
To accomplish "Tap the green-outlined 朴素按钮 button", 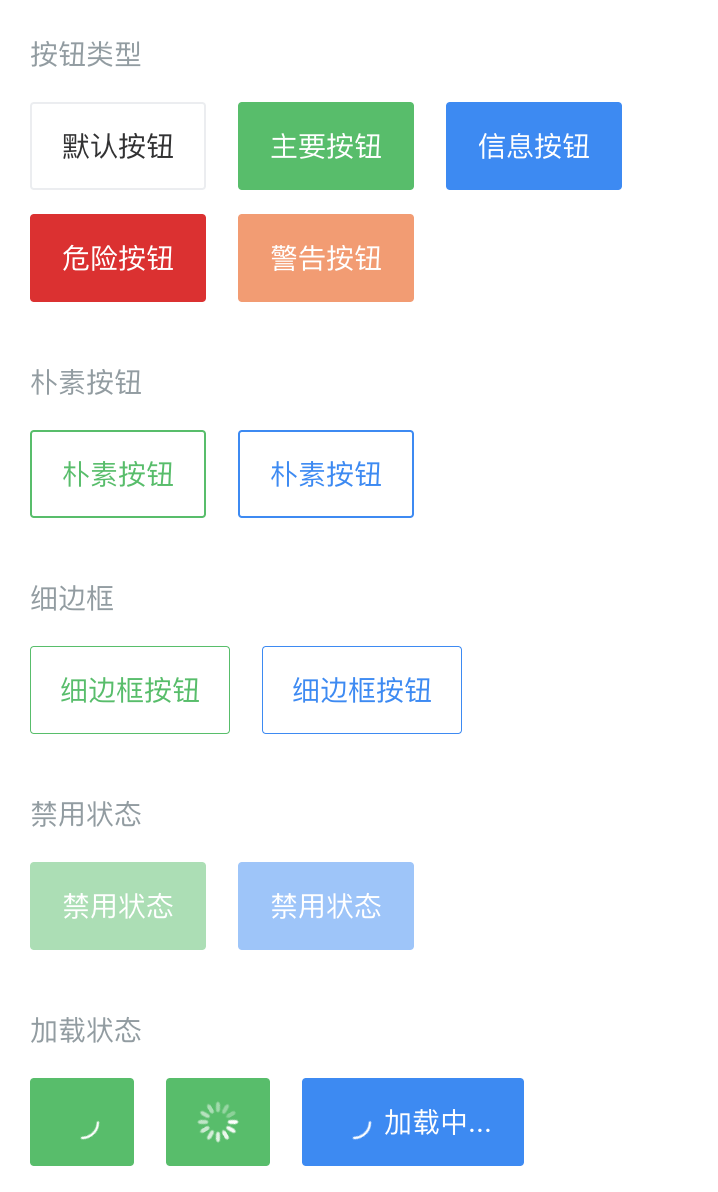I will point(118,474).
